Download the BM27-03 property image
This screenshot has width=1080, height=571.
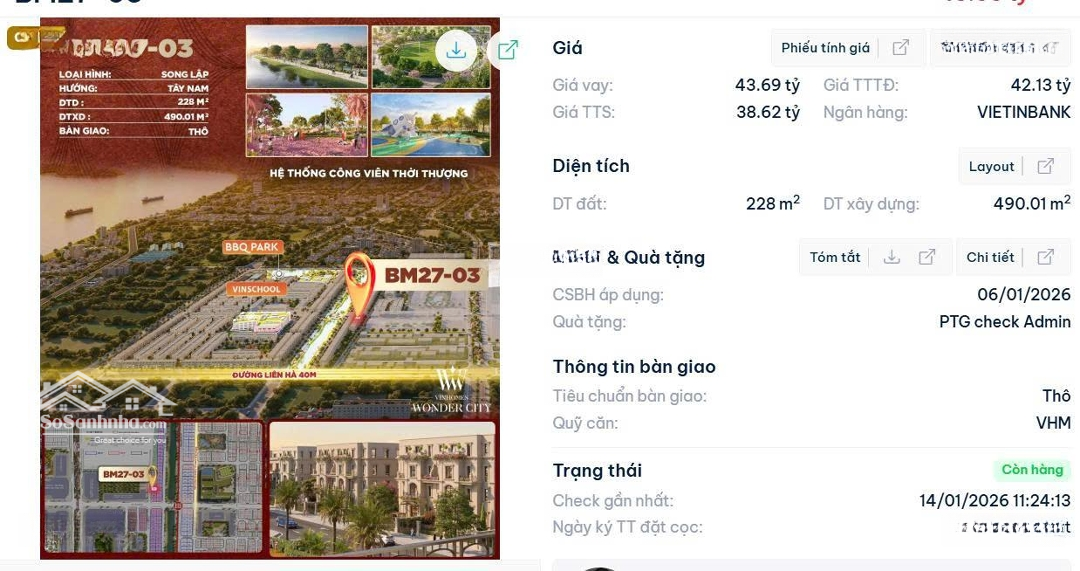tap(456, 50)
